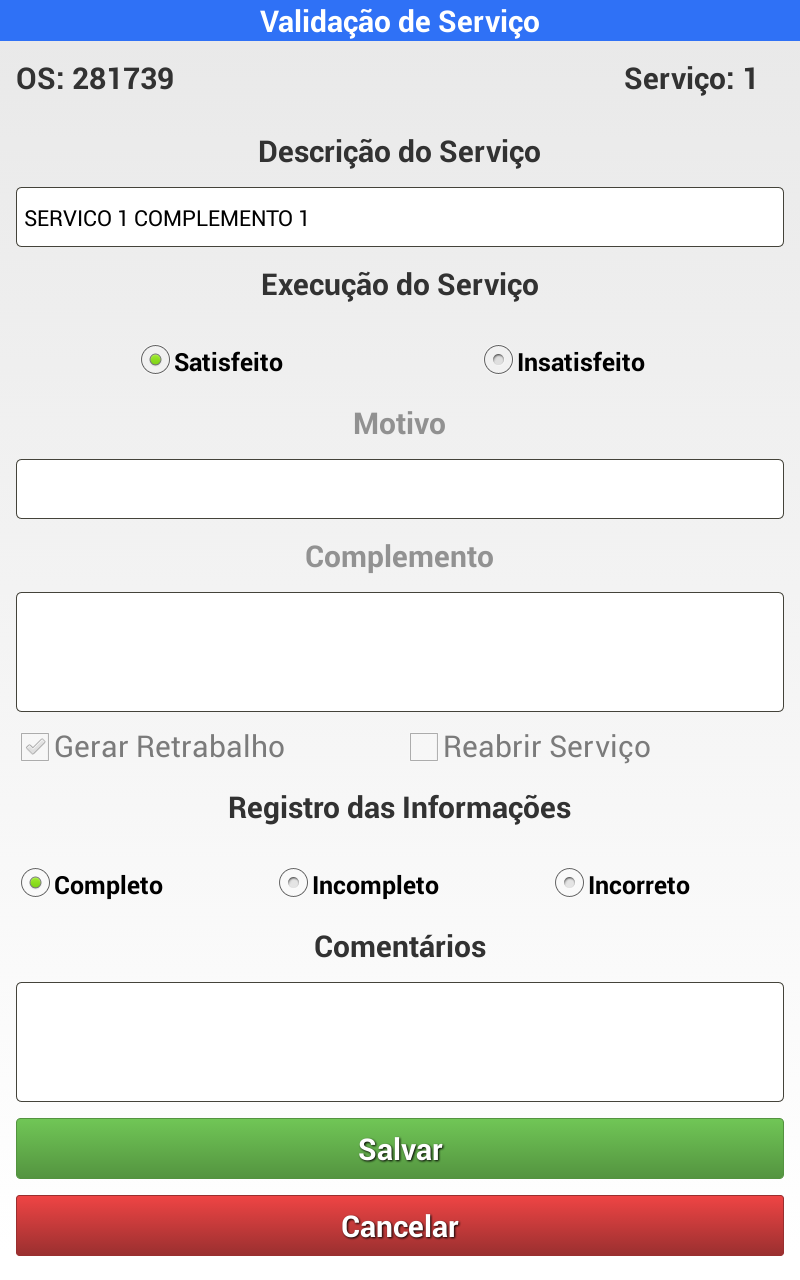Choose the Insatisfeito radio option
The height and width of the screenshot is (1280, 800).
498,361
